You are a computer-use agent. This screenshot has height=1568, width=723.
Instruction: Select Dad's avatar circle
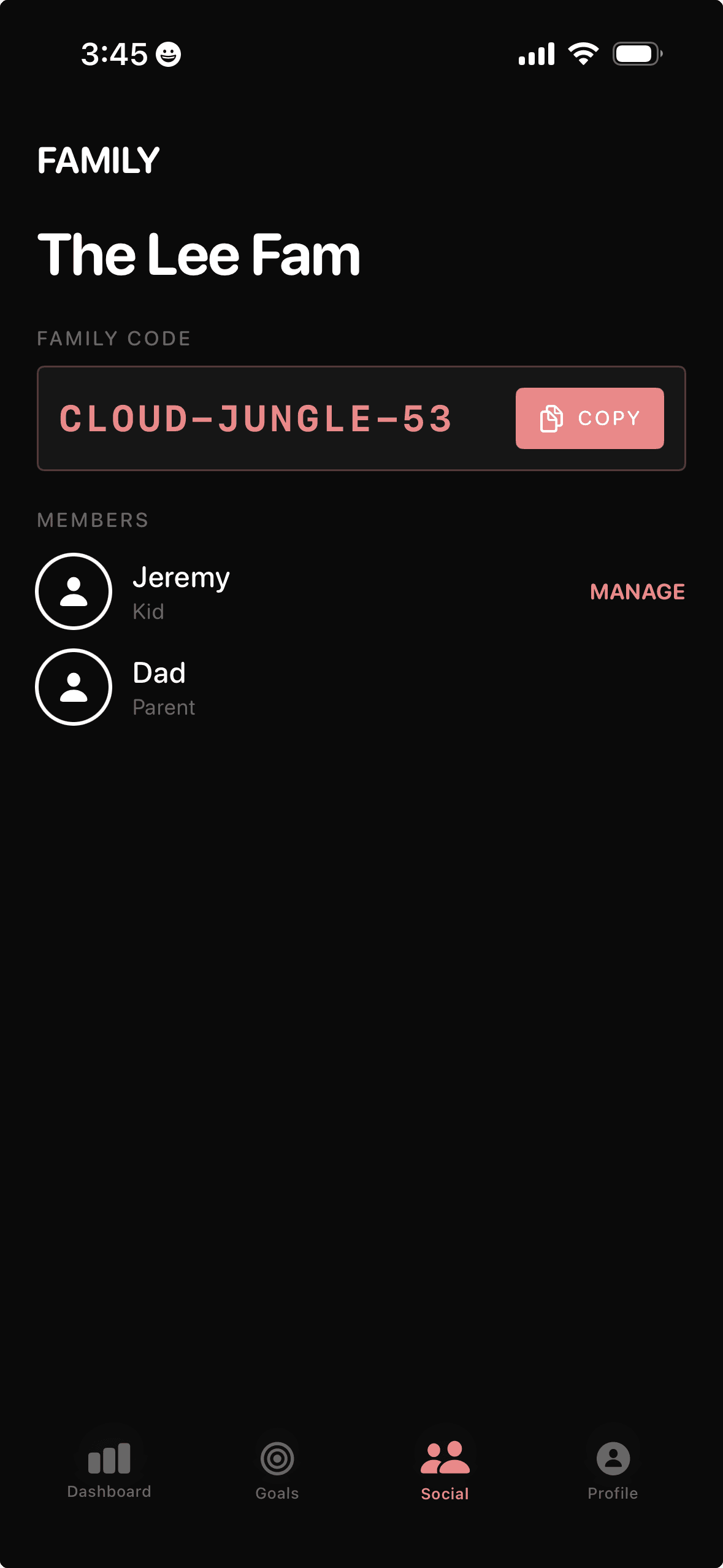[74, 687]
